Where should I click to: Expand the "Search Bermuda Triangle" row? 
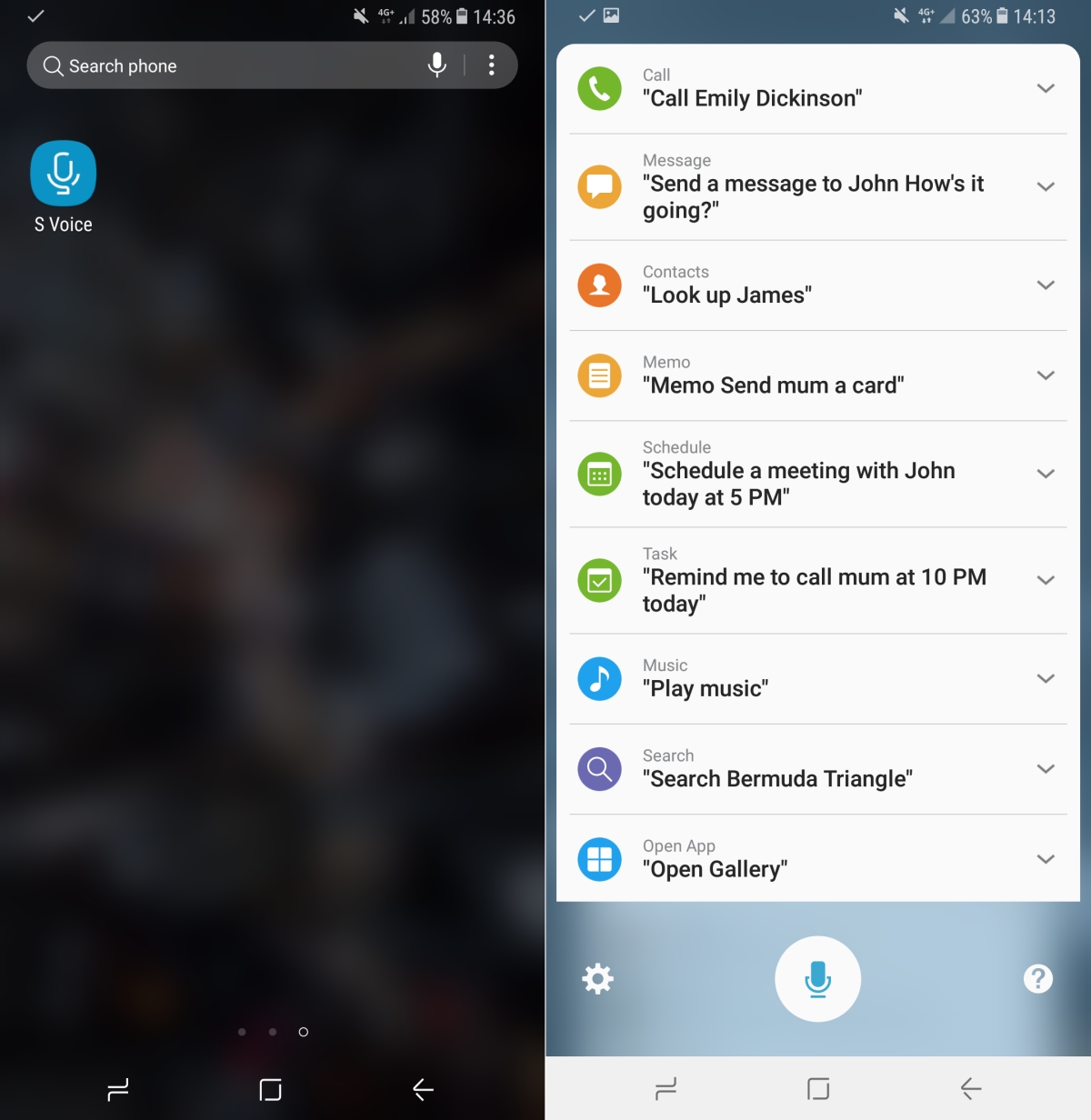pyautogui.click(x=1046, y=768)
